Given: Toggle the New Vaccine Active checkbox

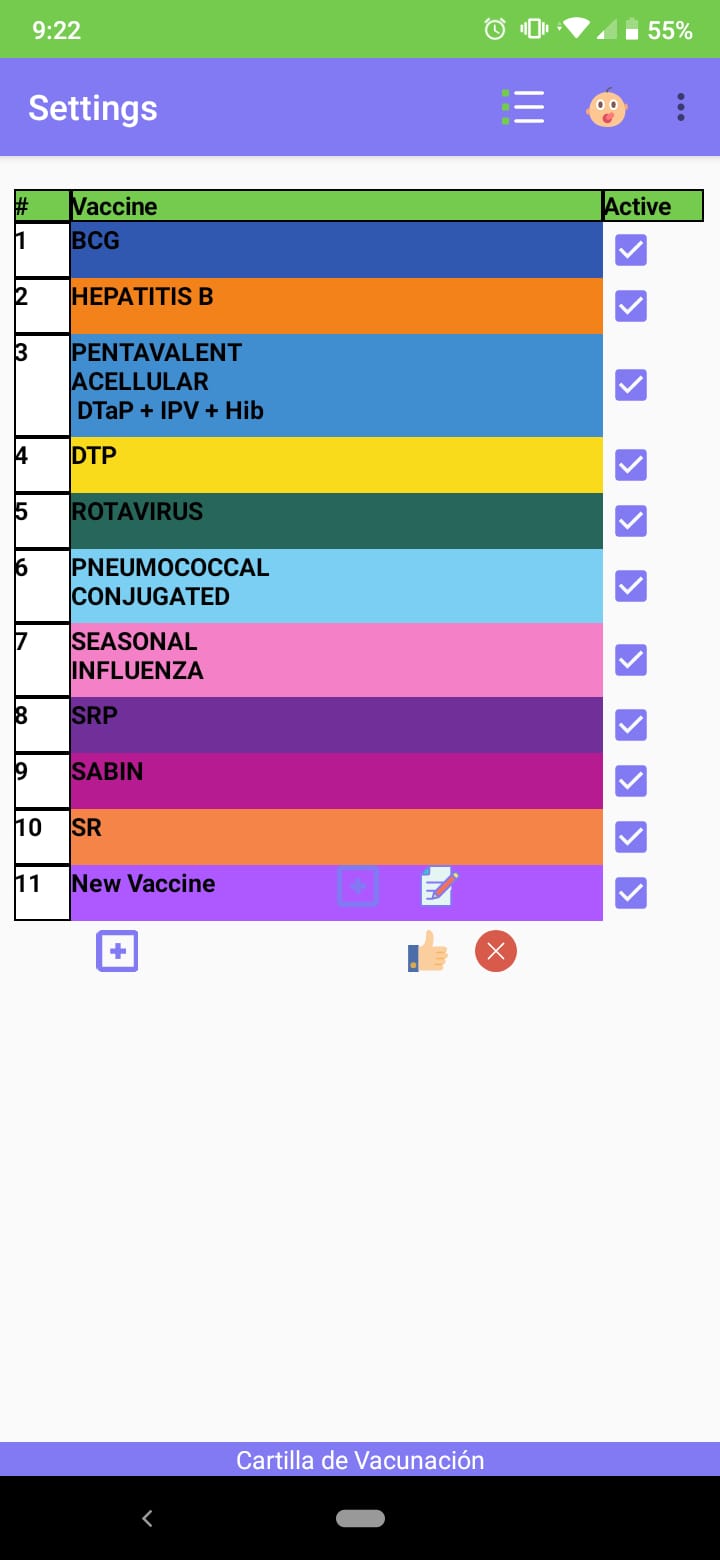Looking at the screenshot, I should 630,893.
